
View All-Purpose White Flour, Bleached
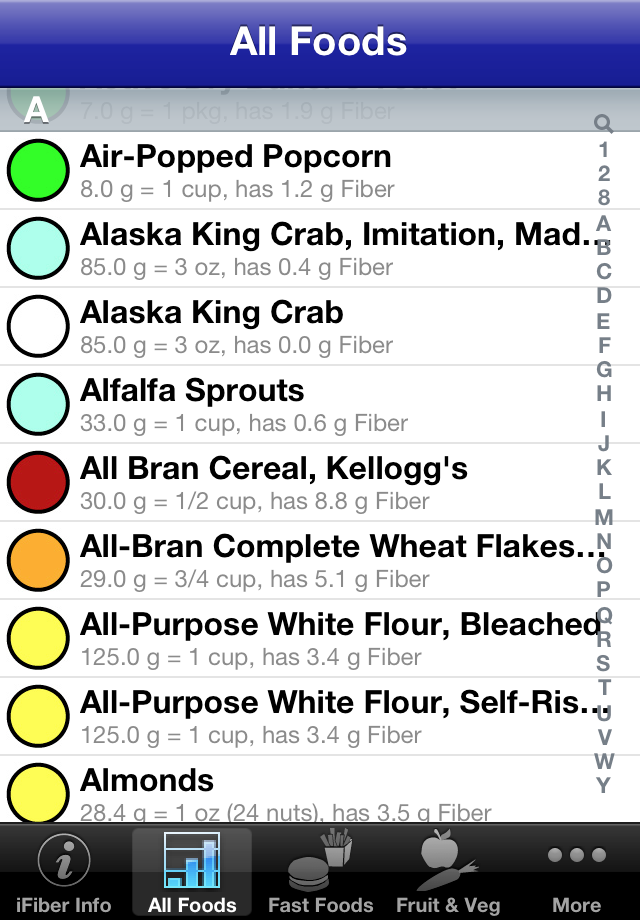coord(300,639)
